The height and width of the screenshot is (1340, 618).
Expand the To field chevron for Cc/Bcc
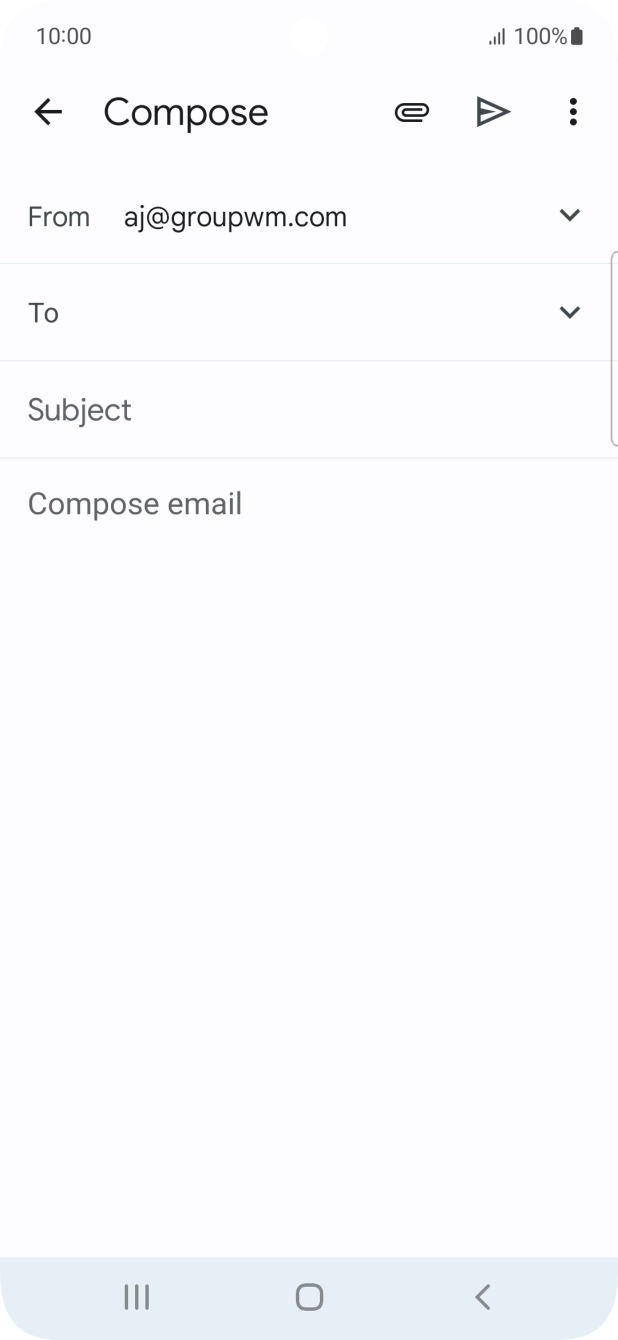coord(570,313)
